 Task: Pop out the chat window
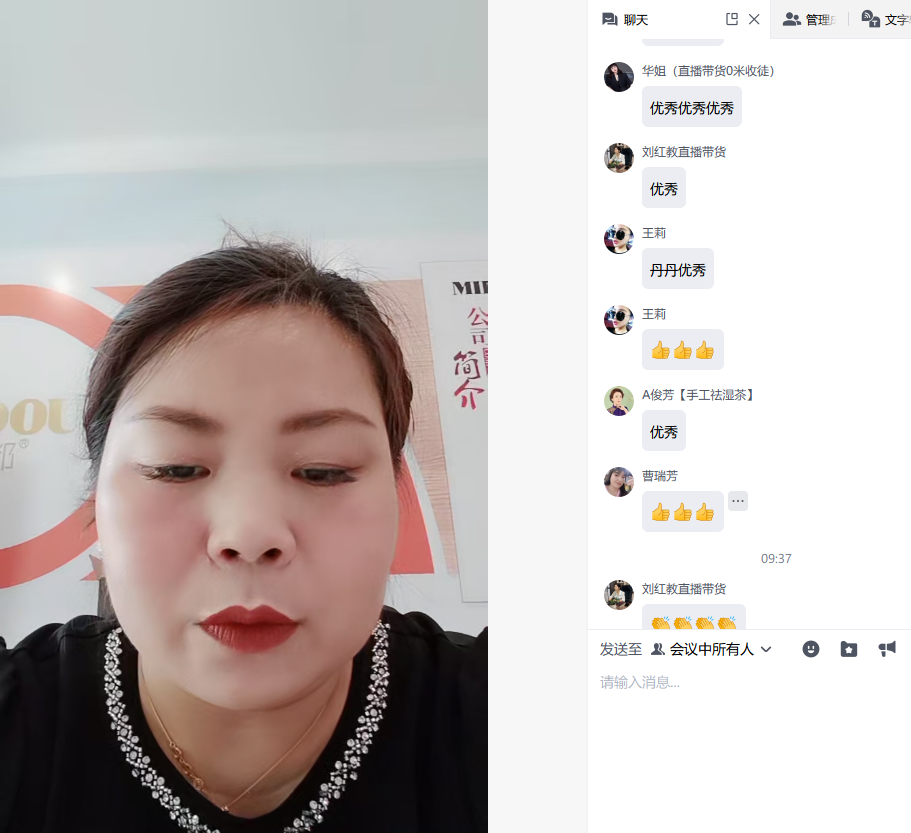click(732, 19)
